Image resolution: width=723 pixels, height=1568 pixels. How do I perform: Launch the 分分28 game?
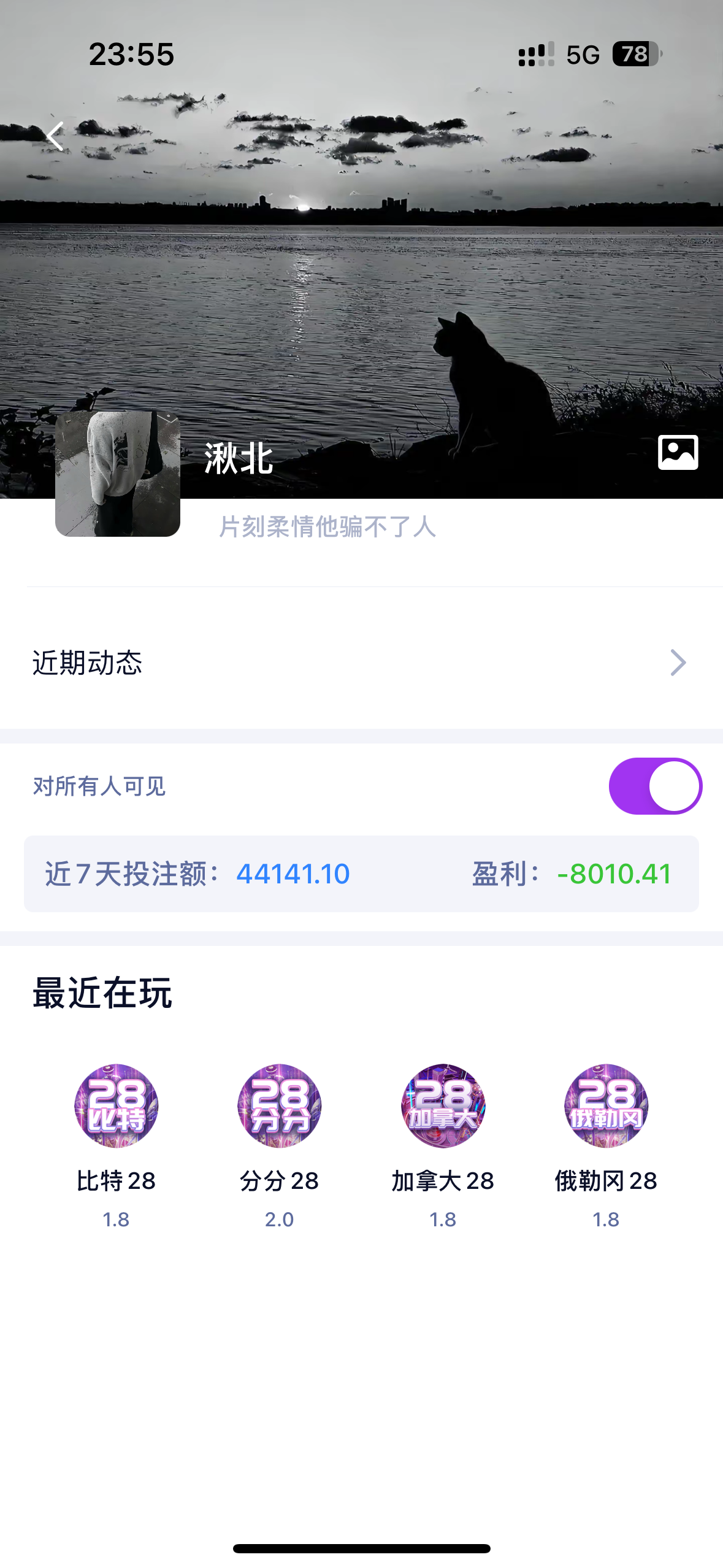pos(280,1105)
